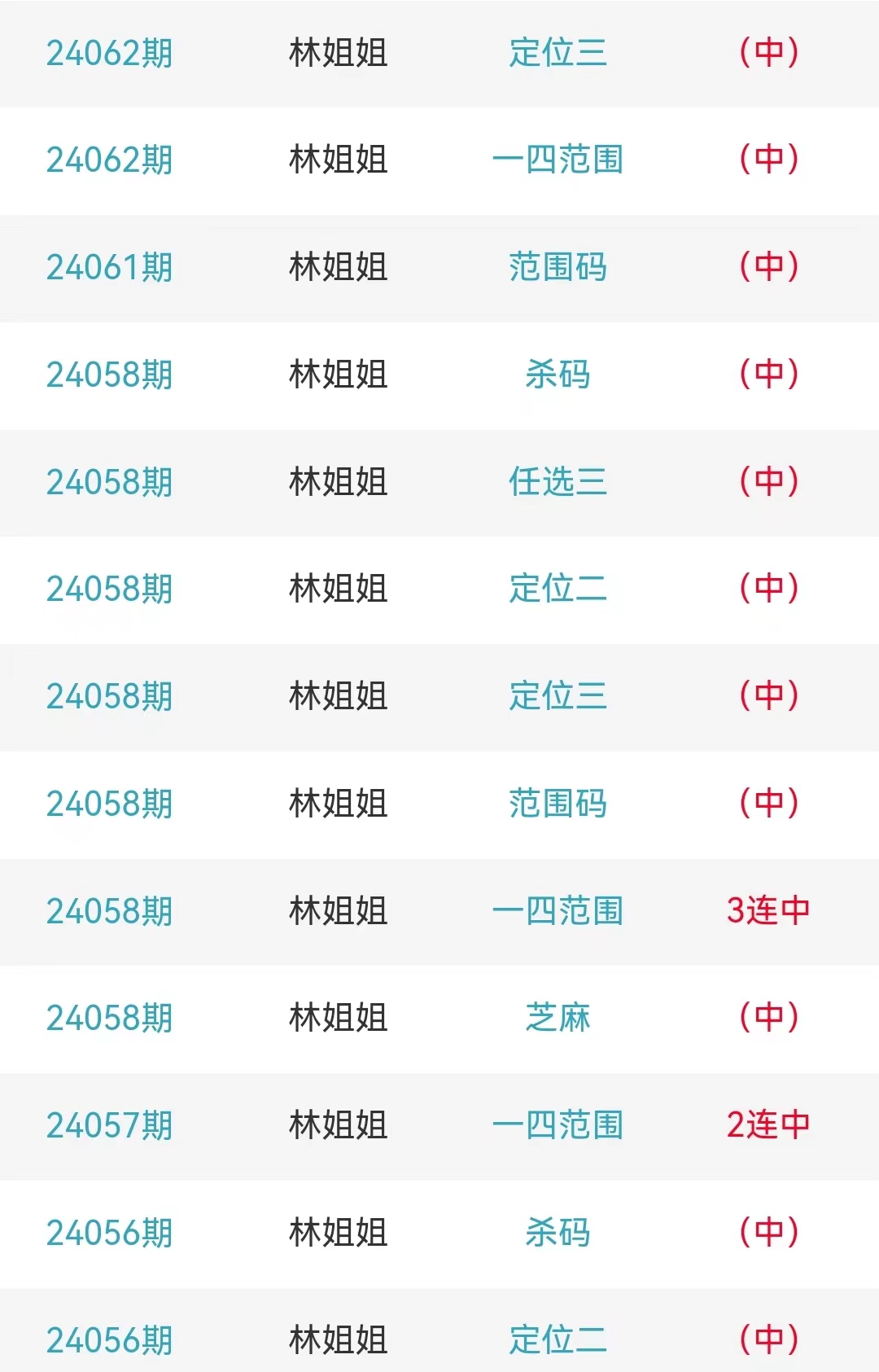Screen dimensions: 879x1372
Task: View the 24057期 一四范围 2连中 record
Action: point(558,1125)
